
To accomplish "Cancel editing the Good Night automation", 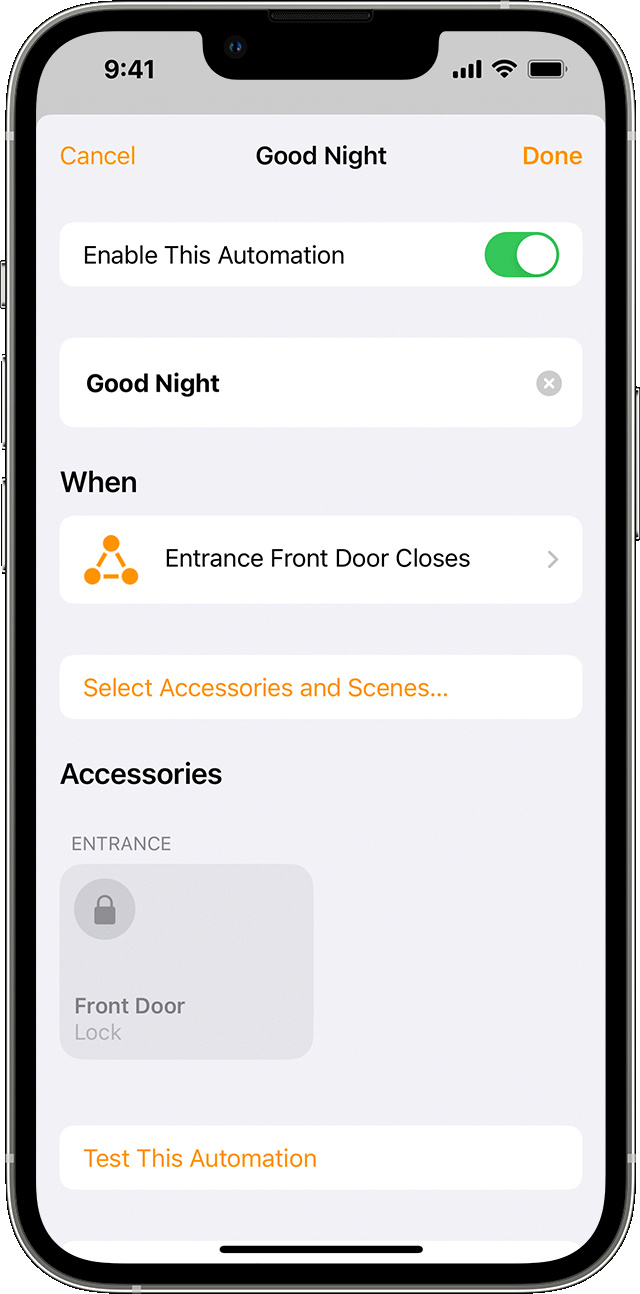I will click(x=97, y=156).
